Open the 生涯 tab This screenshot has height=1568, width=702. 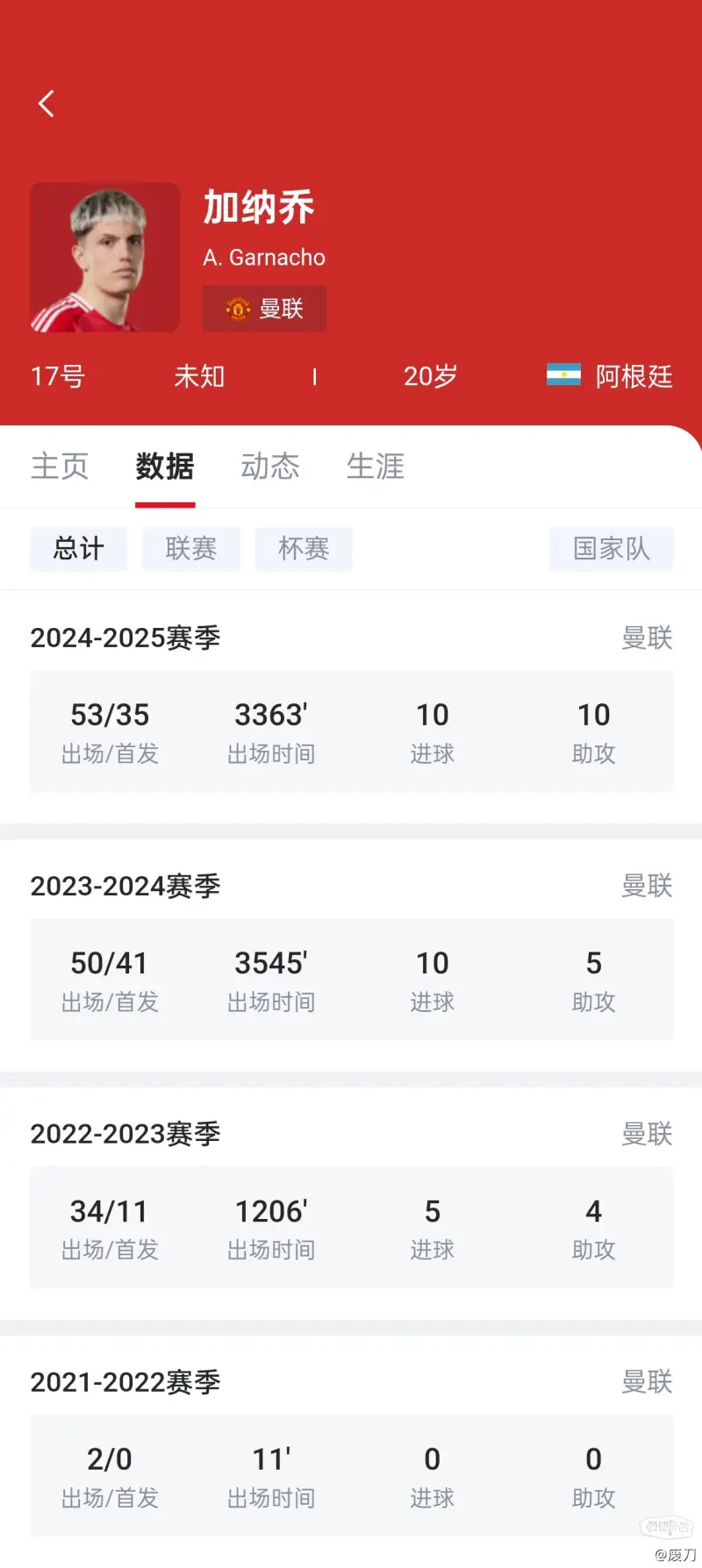coord(376,466)
